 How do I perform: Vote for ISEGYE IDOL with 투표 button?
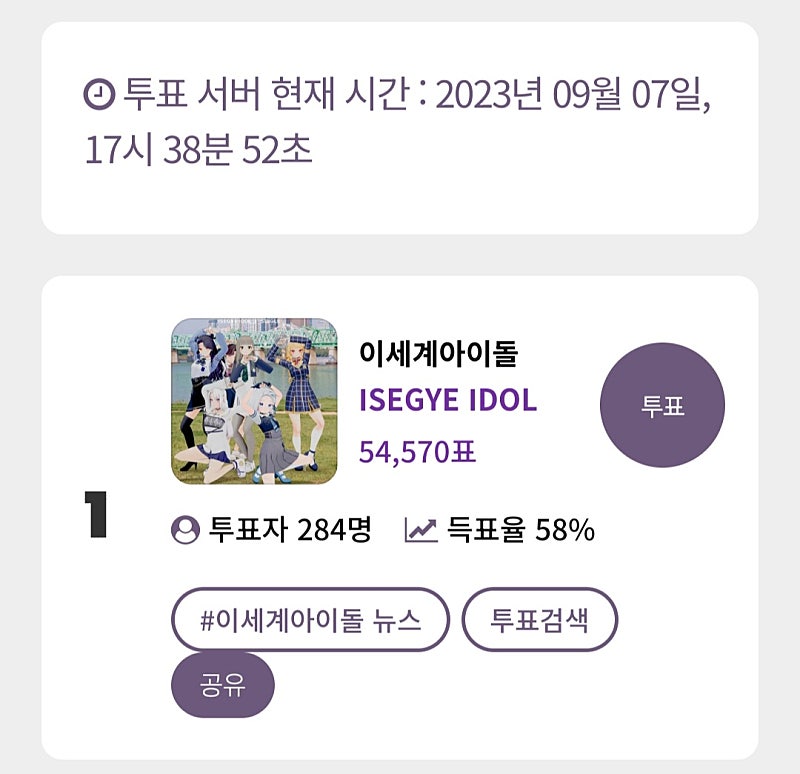click(x=662, y=405)
